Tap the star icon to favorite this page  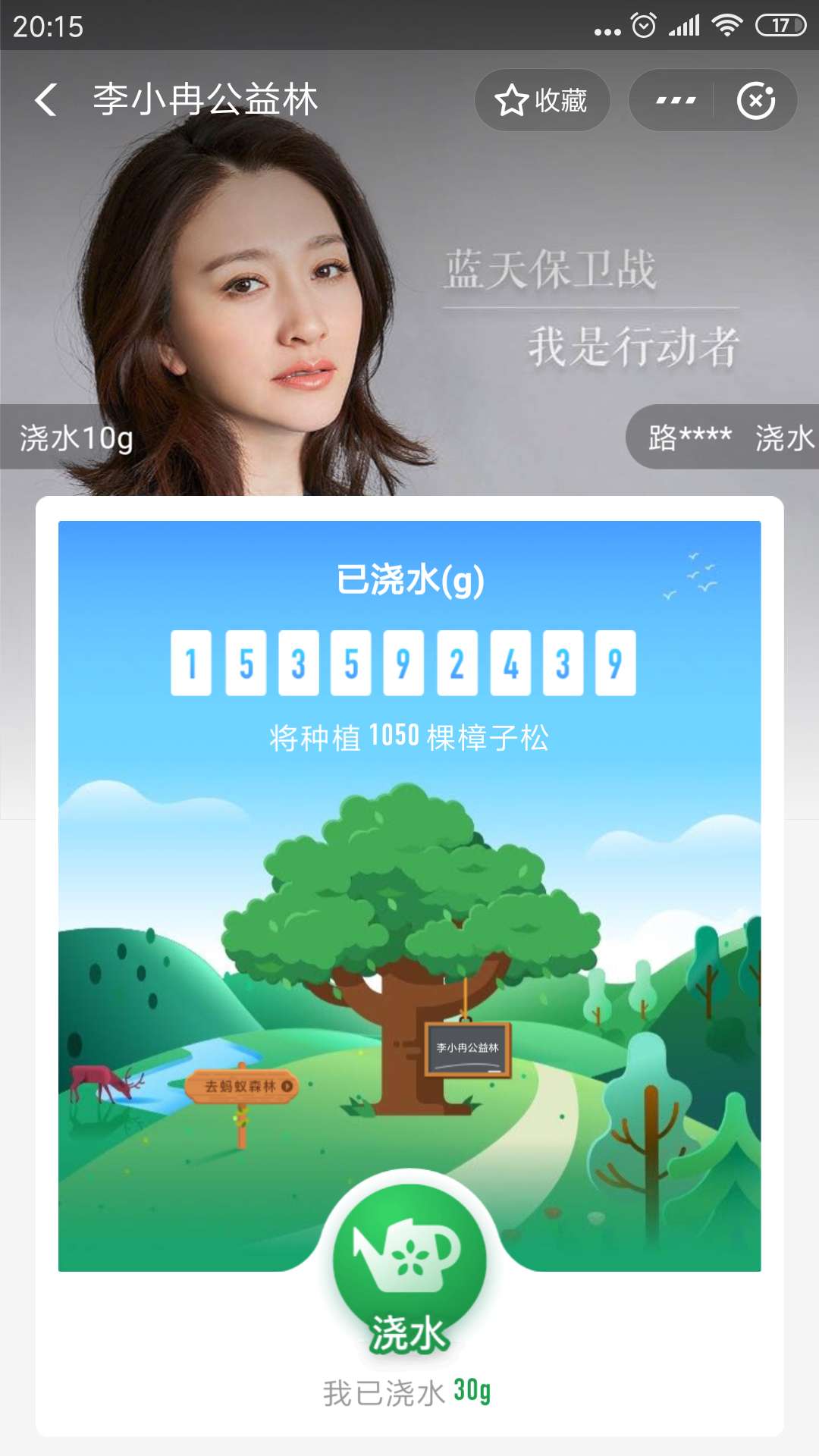(x=513, y=100)
